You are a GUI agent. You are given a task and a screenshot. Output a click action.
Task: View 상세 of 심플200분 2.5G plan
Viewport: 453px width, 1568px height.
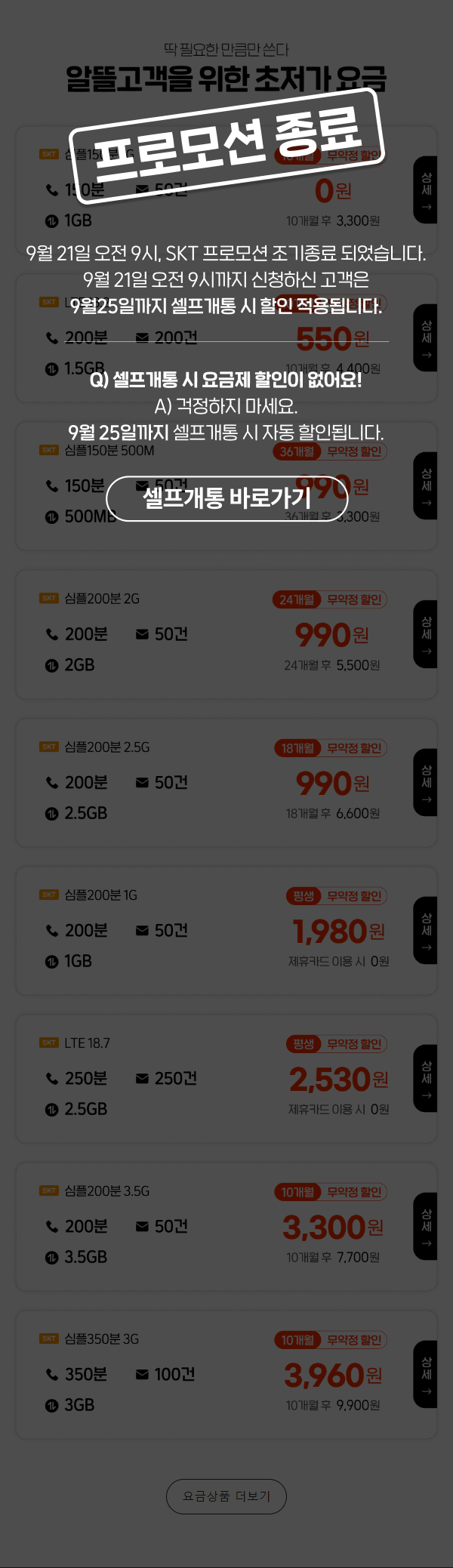pos(426,782)
